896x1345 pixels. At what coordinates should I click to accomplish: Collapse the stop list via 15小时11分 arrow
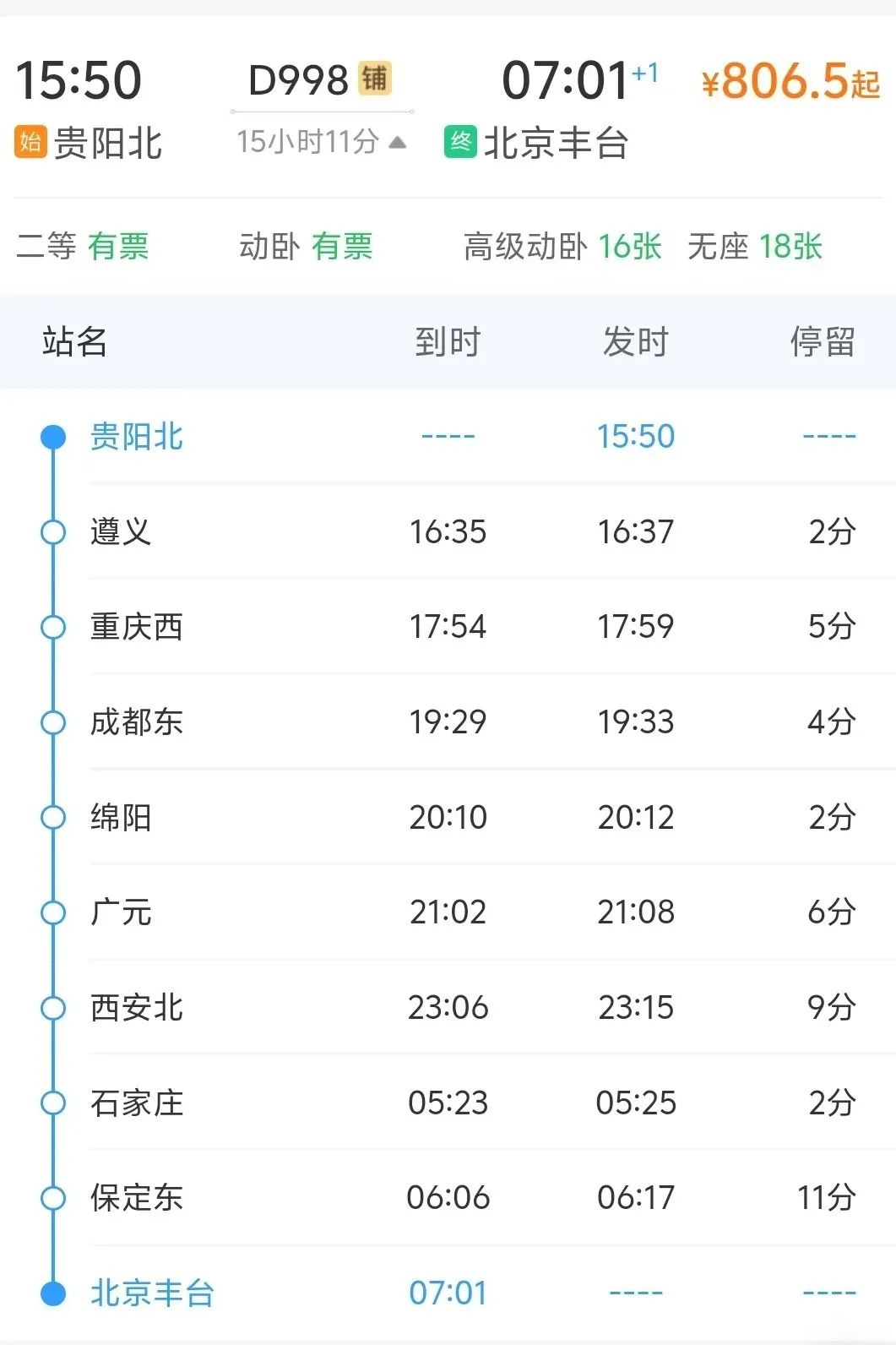[397, 142]
